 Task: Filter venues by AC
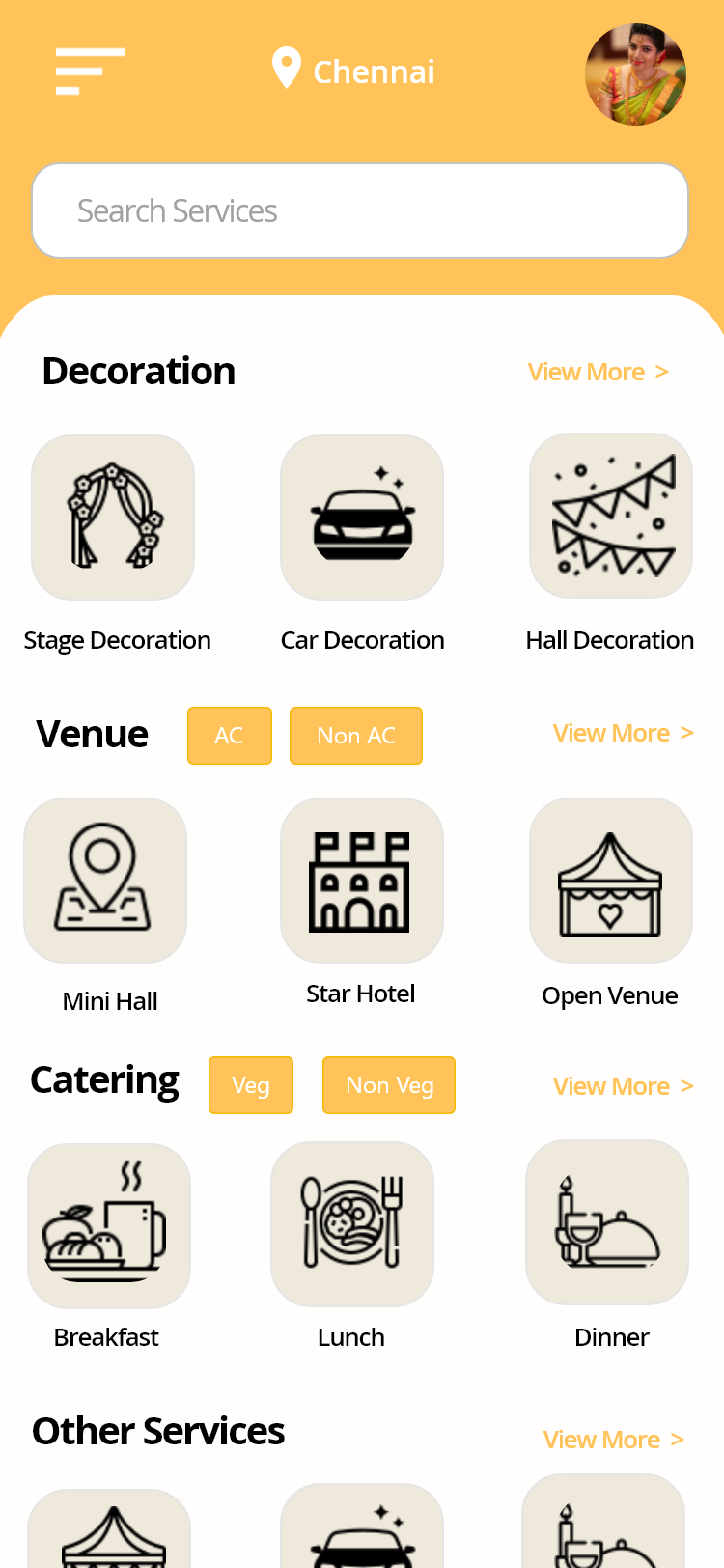tap(230, 736)
